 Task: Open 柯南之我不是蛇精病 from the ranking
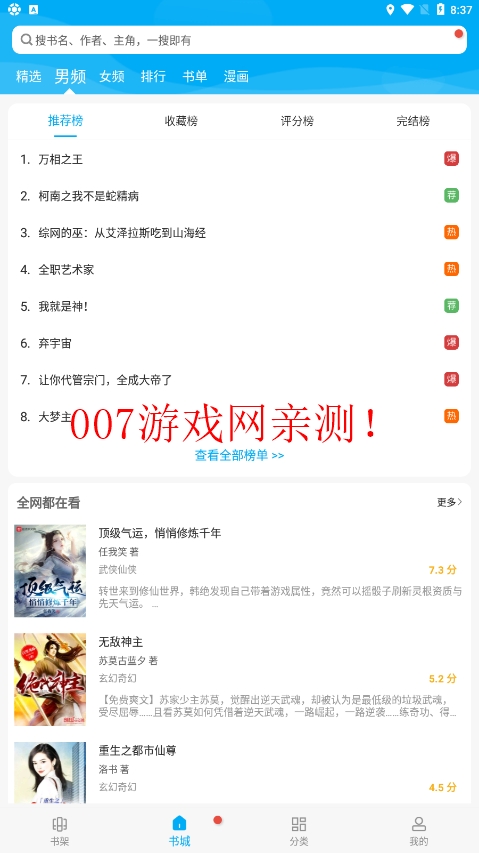(239, 196)
